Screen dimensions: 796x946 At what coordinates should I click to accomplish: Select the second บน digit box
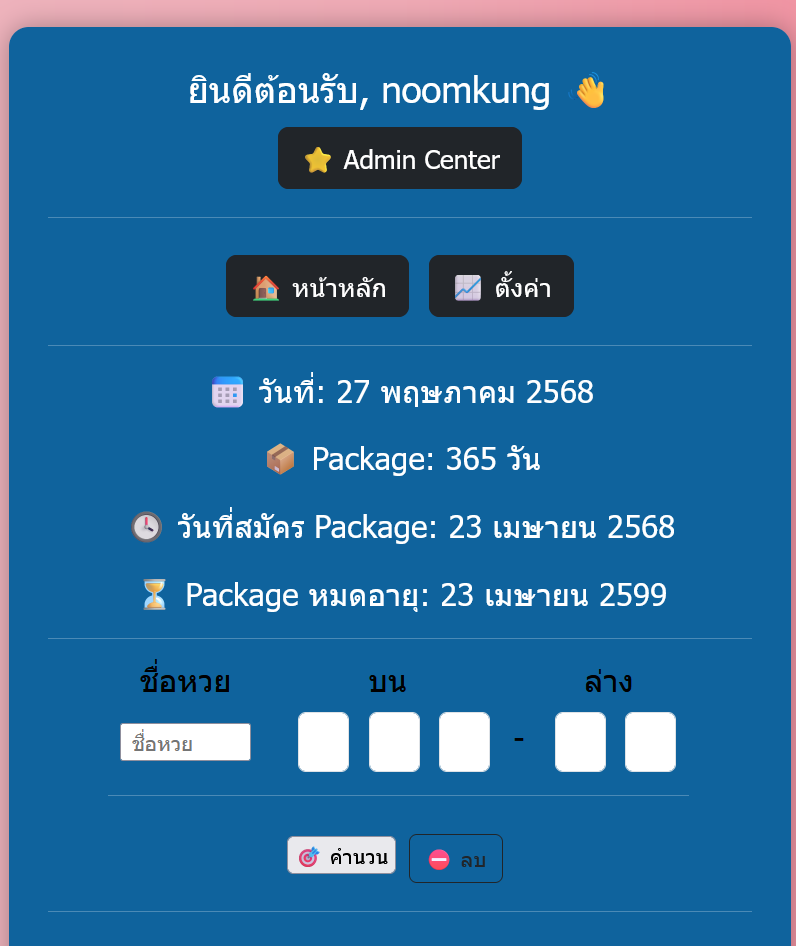(394, 742)
